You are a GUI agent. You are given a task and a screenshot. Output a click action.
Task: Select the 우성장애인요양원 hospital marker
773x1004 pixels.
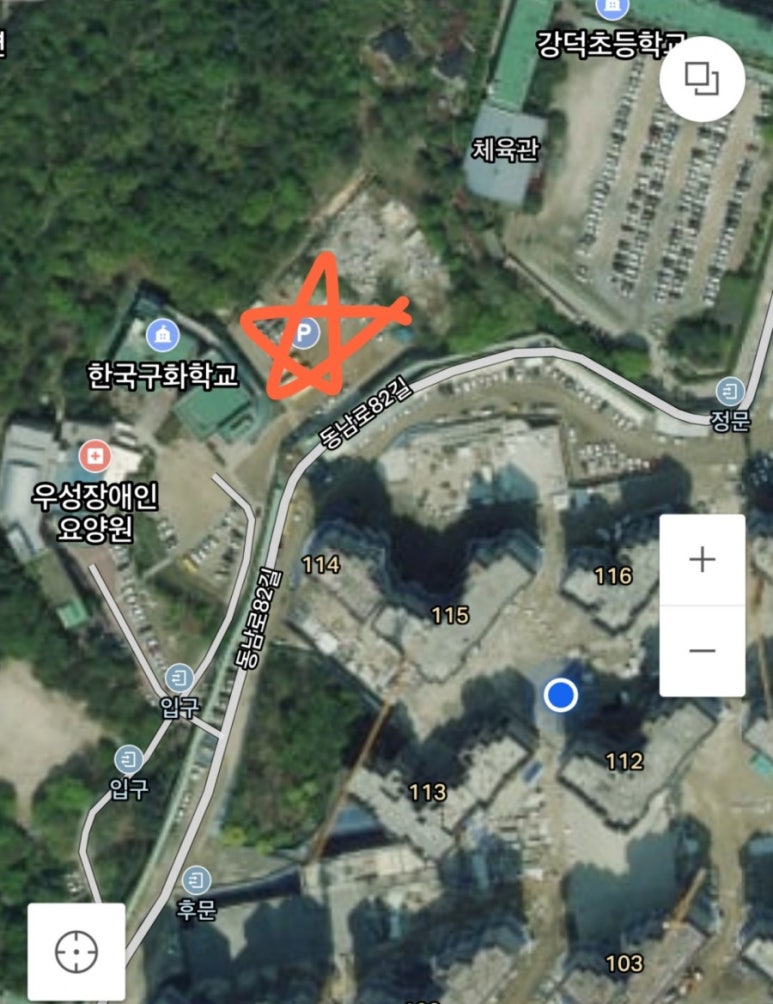coord(96,456)
